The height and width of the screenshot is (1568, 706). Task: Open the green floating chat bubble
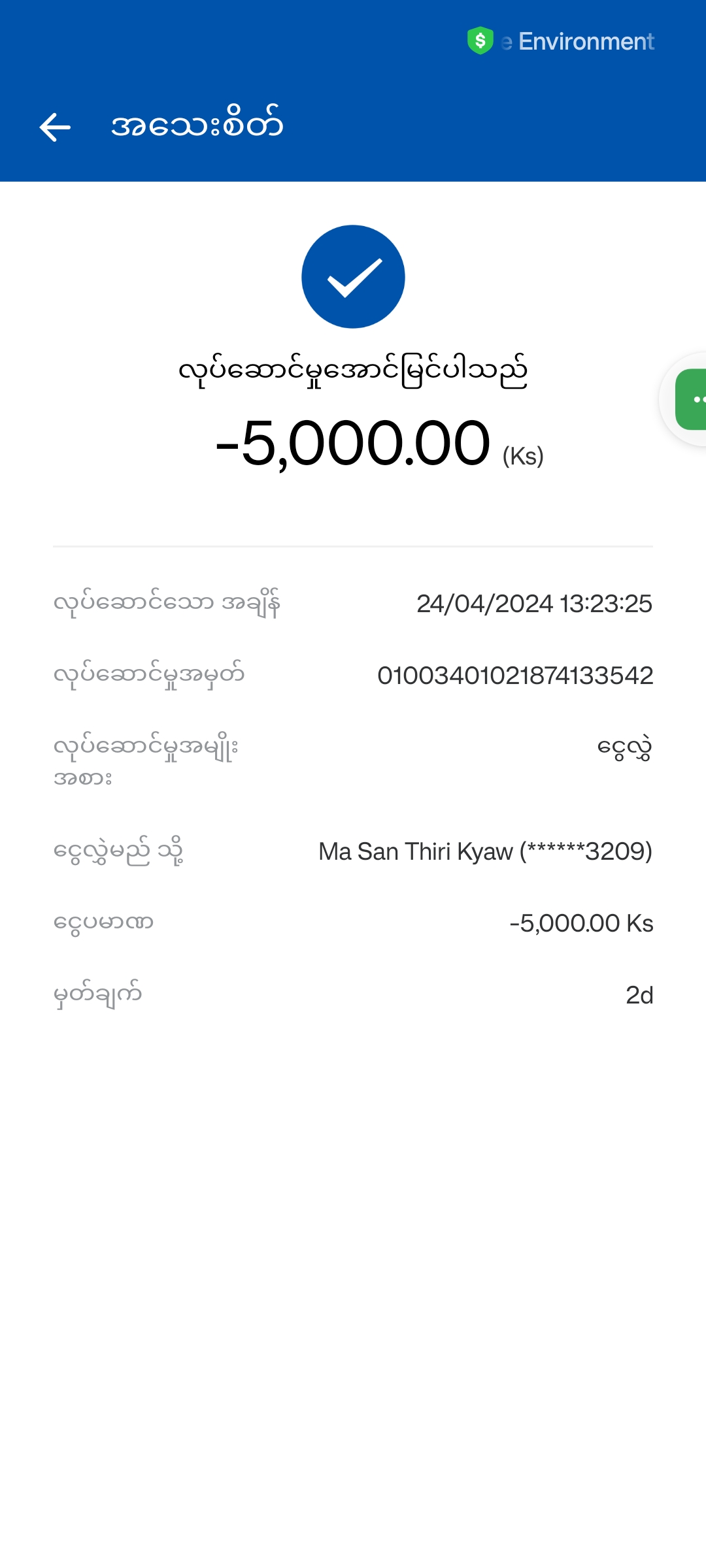(x=691, y=399)
